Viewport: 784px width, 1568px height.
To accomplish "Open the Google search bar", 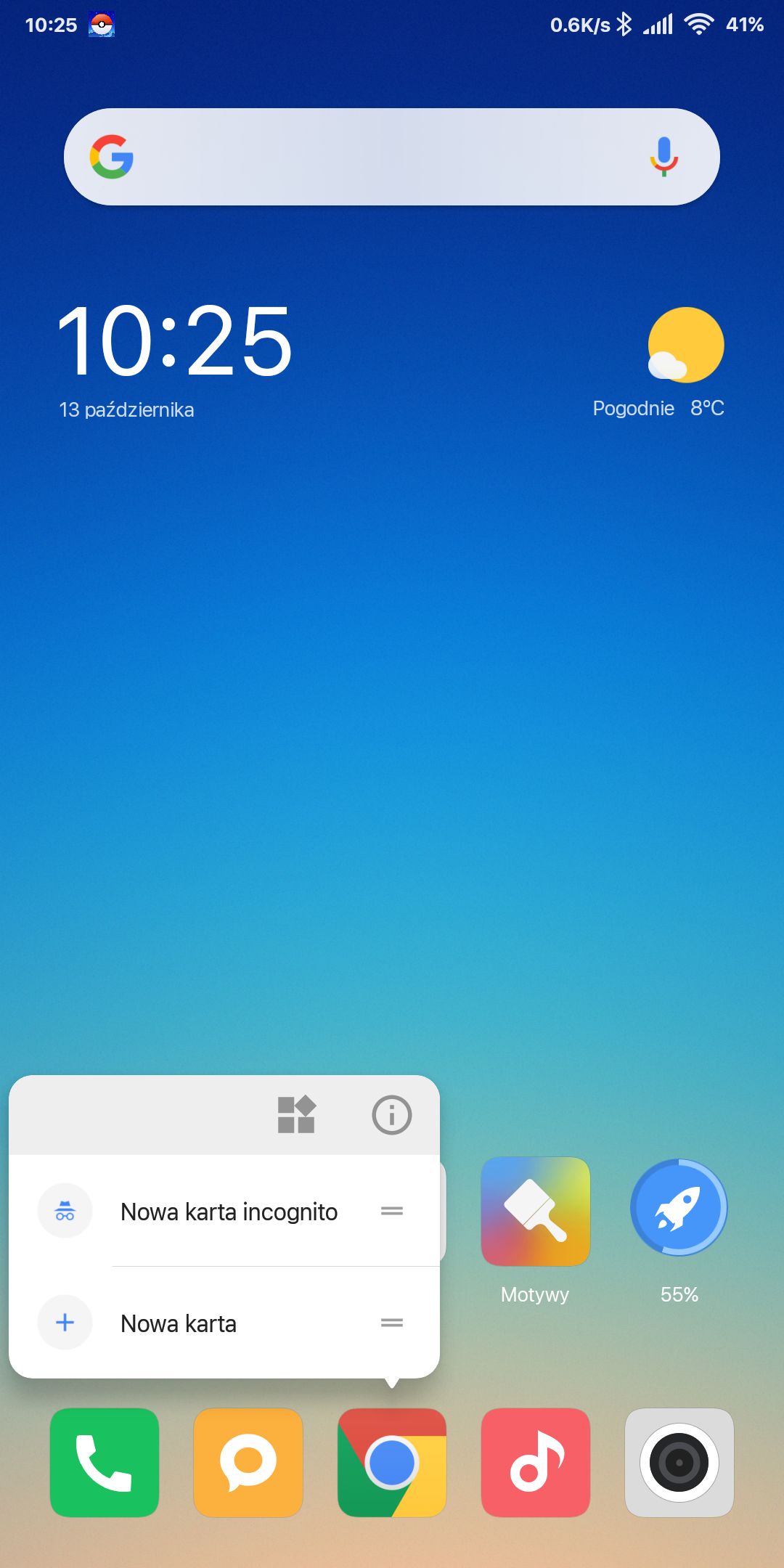I will click(x=377, y=157).
